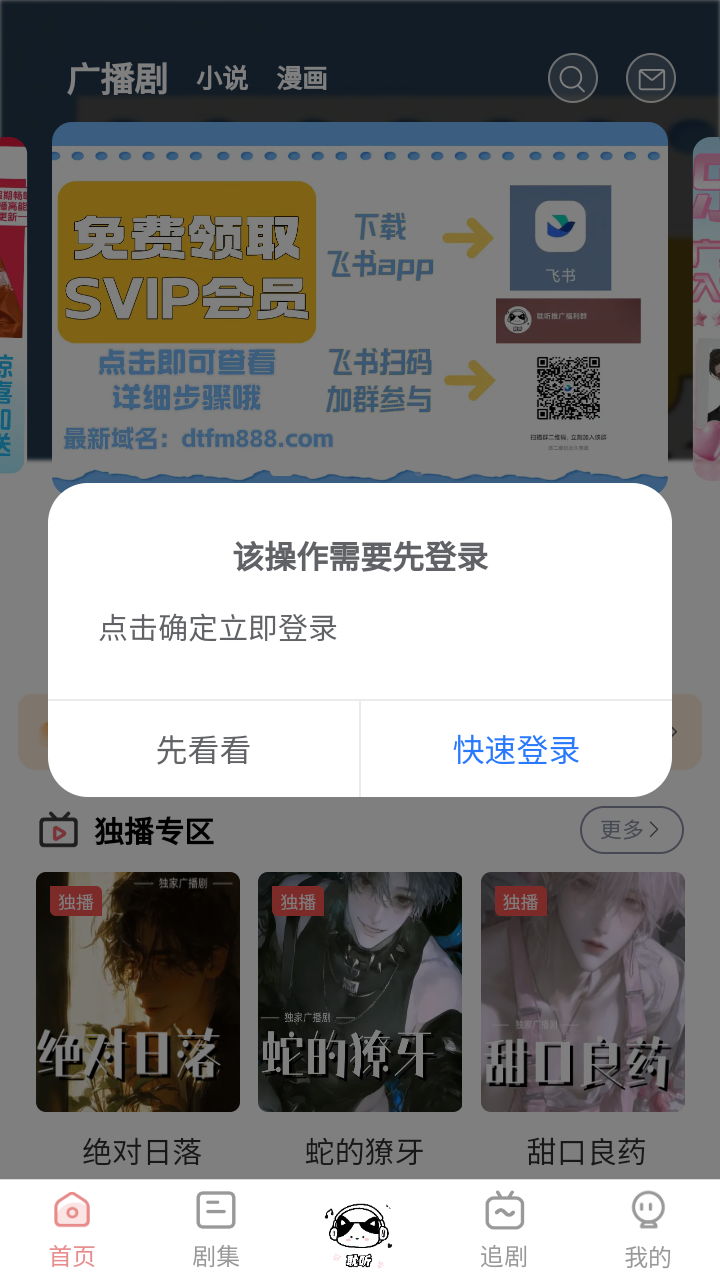Viewport: 720px width, 1280px height.
Task: Open the 追剧 tab icon
Action: pyautogui.click(x=503, y=1211)
